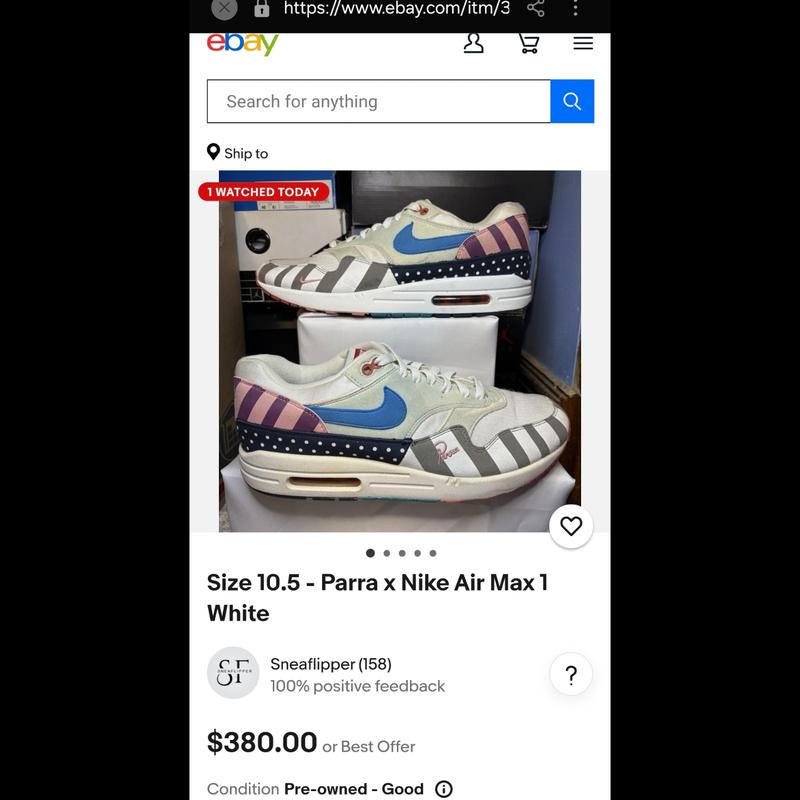Image resolution: width=800 pixels, height=800 pixels.
Task: Show condition info details
Action: click(444, 789)
